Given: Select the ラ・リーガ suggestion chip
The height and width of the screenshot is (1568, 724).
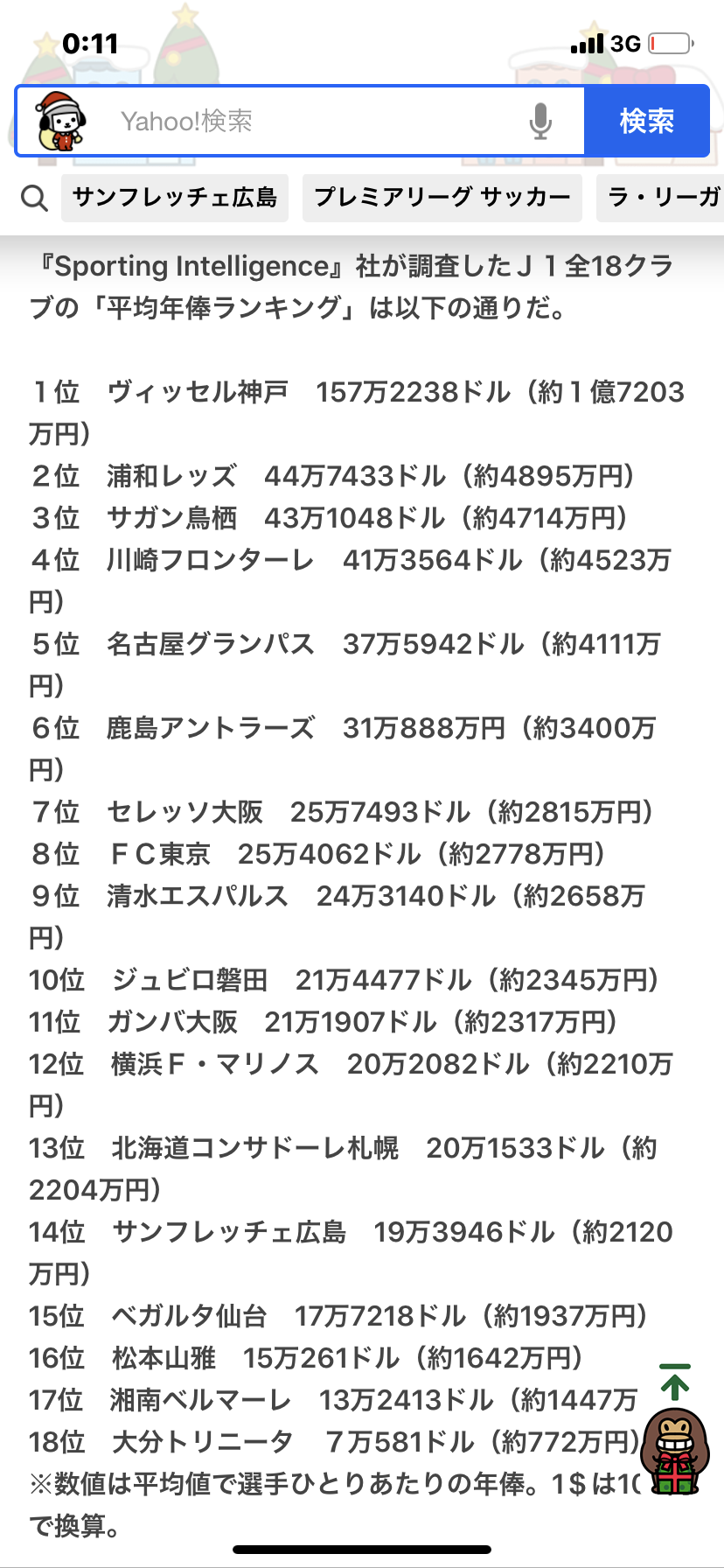Looking at the screenshot, I should pyautogui.click(x=661, y=198).
